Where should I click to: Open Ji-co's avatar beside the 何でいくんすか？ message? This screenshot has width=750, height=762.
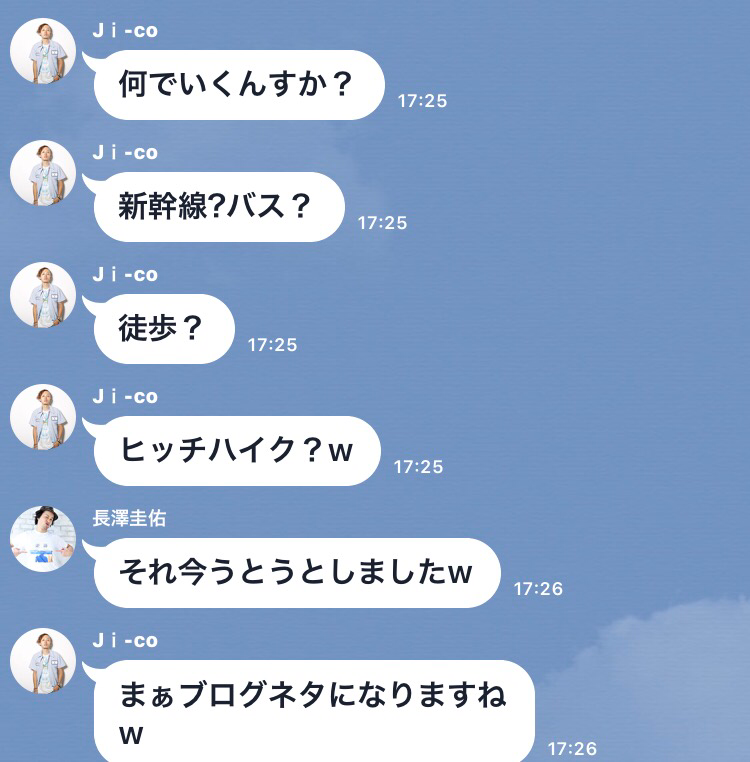coord(43,51)
